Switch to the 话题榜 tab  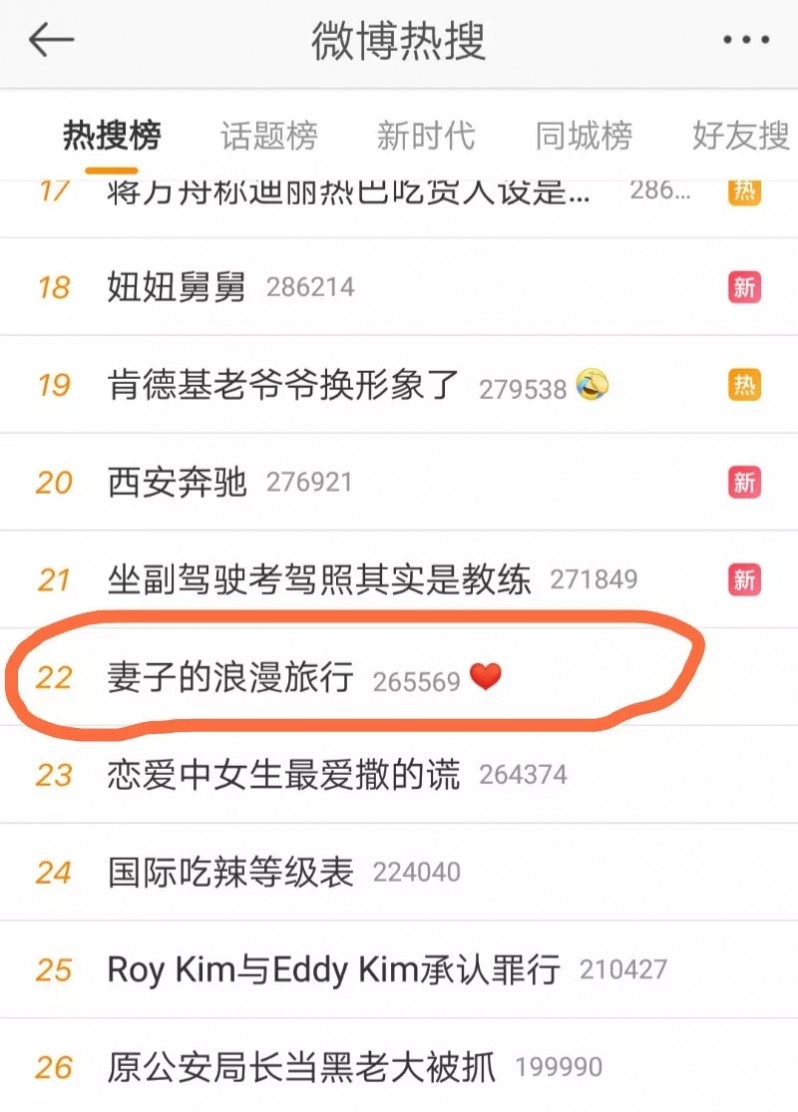[268, 135]
